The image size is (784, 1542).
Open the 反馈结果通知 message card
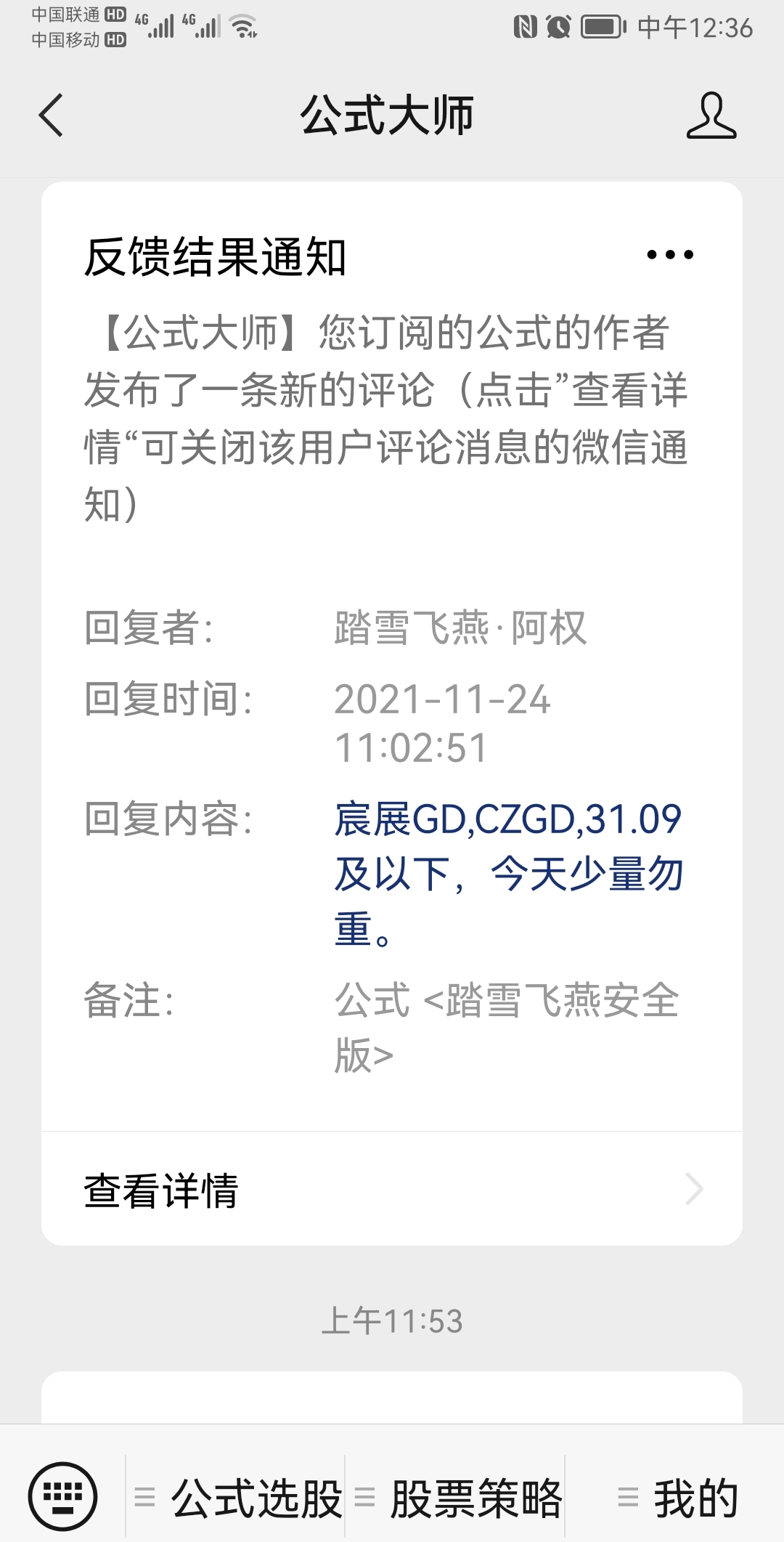(392, 654)
